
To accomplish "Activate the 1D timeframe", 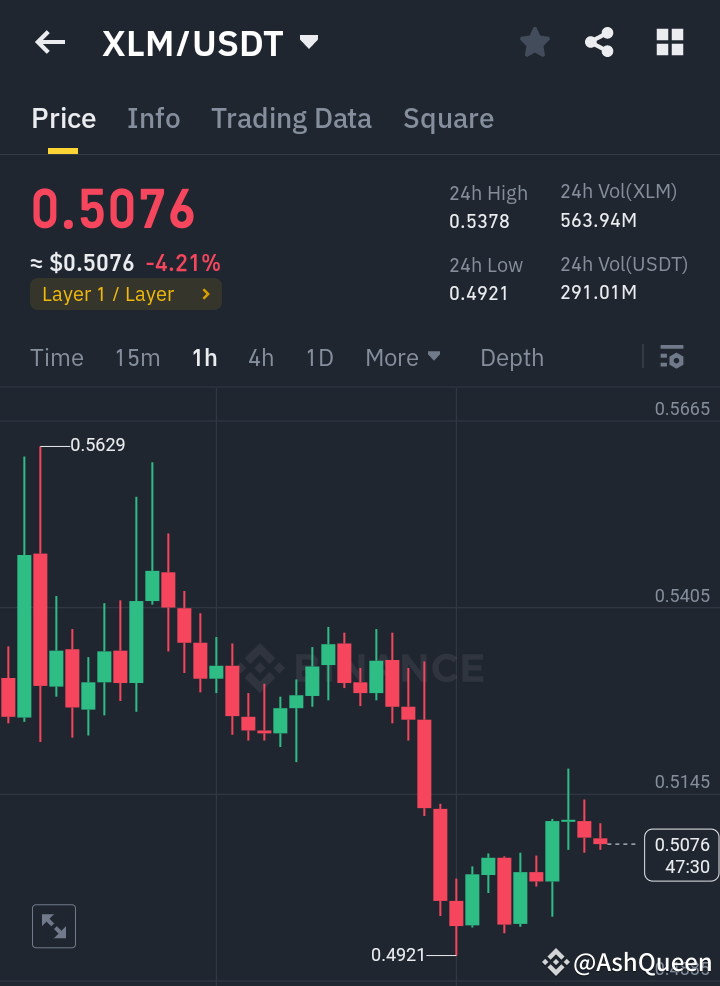I will tap(319, 357).
